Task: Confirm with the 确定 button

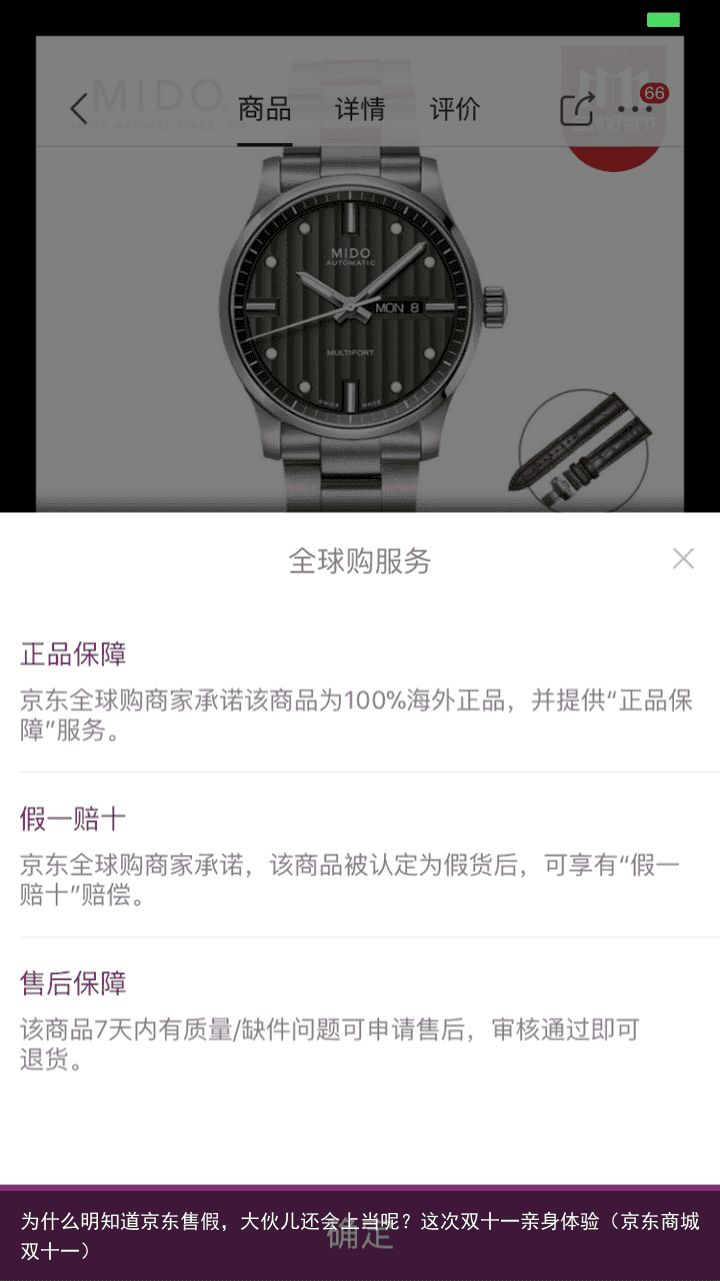Action: 359,1234
